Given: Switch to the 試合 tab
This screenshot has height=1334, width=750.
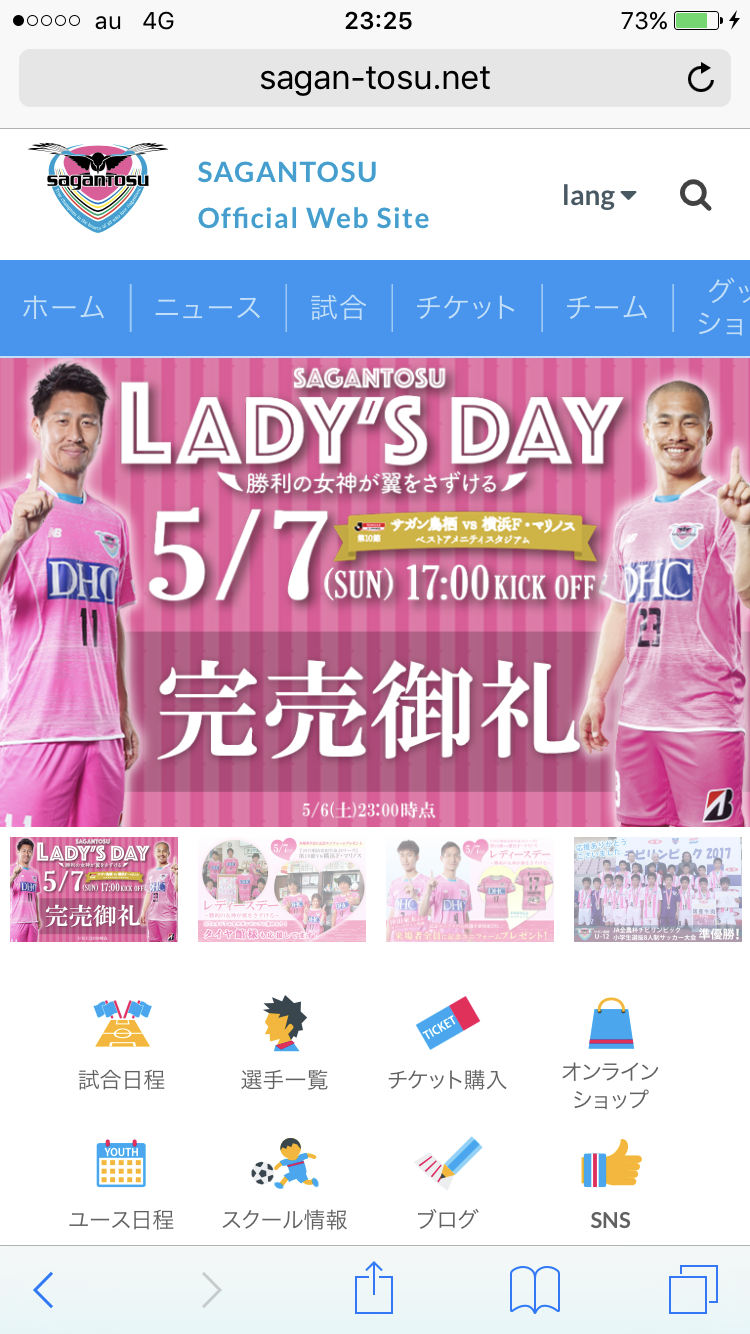Looking at the screenshot, I should 338,307.
